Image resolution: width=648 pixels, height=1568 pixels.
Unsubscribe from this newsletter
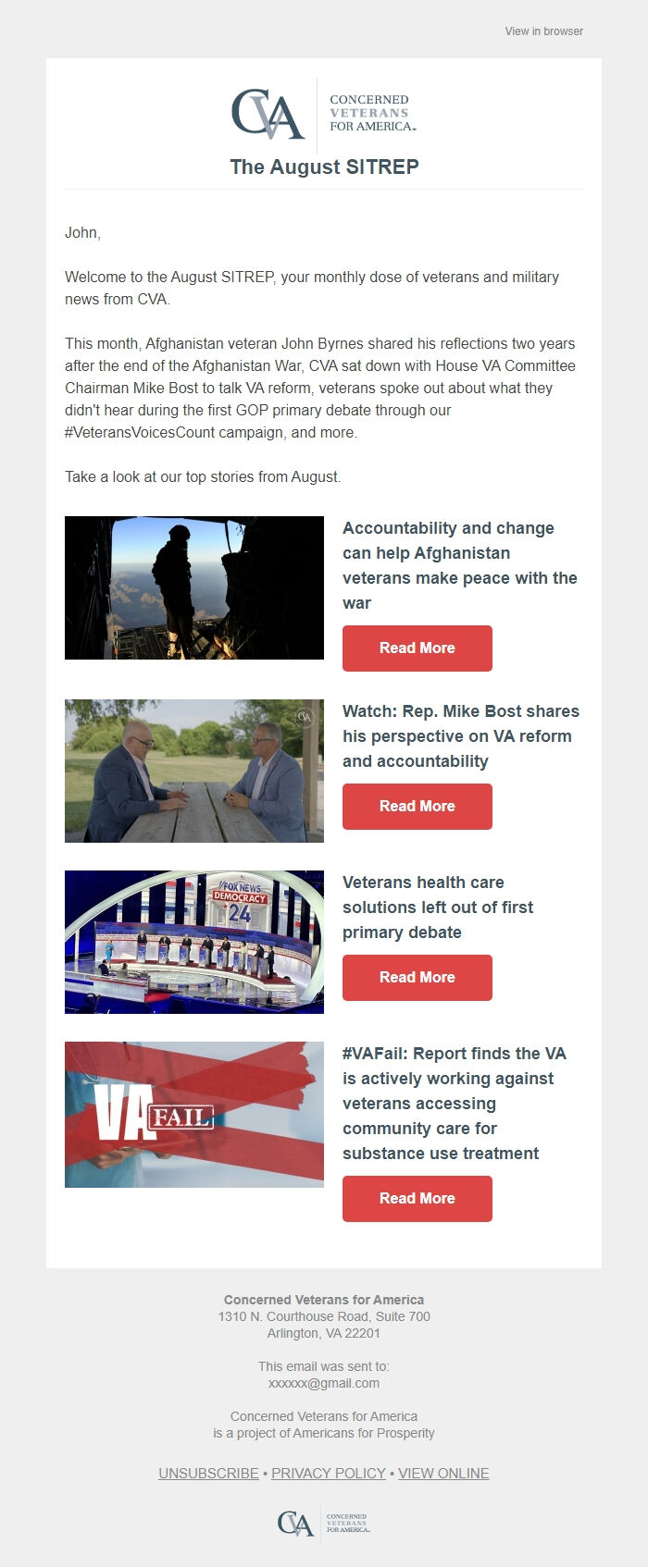click(208, 1474)
